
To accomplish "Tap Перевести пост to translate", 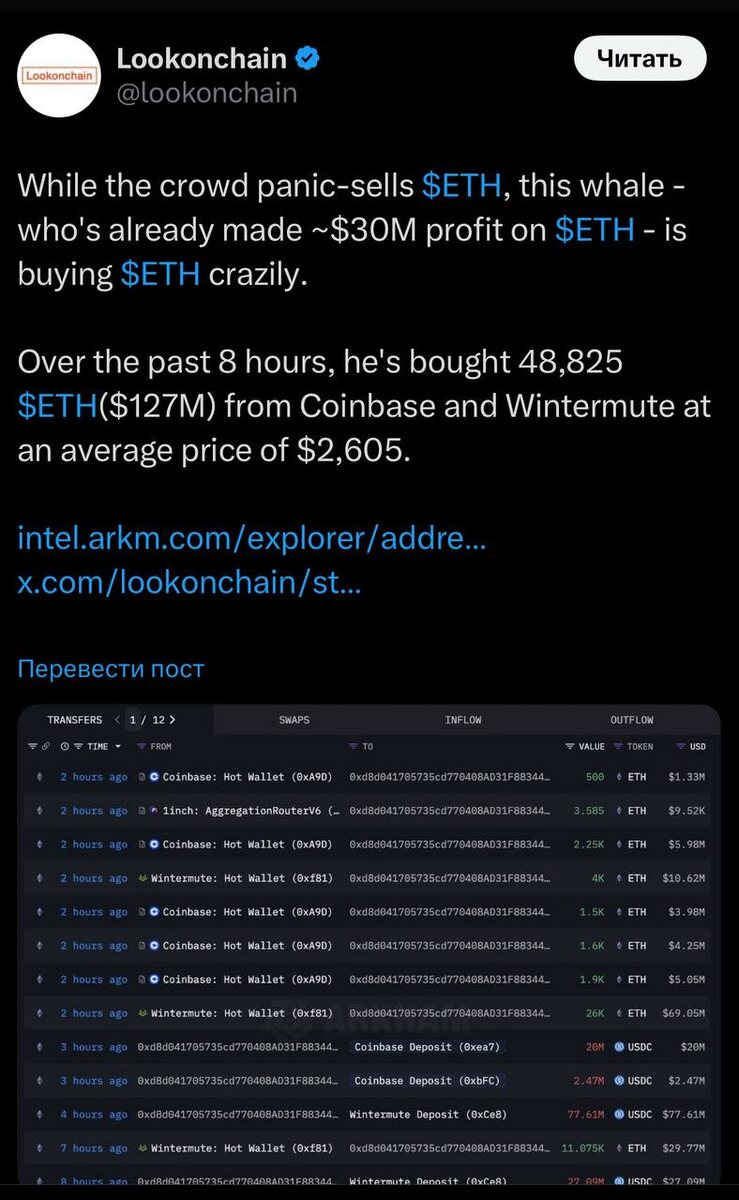I will point(111,668).
